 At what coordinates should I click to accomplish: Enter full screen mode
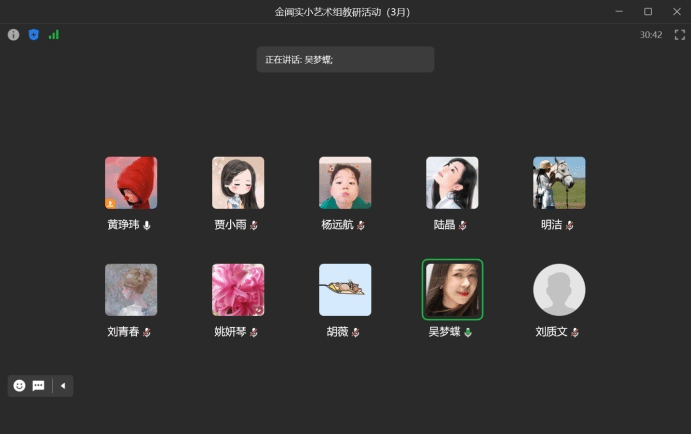click(x=679, y=34)
